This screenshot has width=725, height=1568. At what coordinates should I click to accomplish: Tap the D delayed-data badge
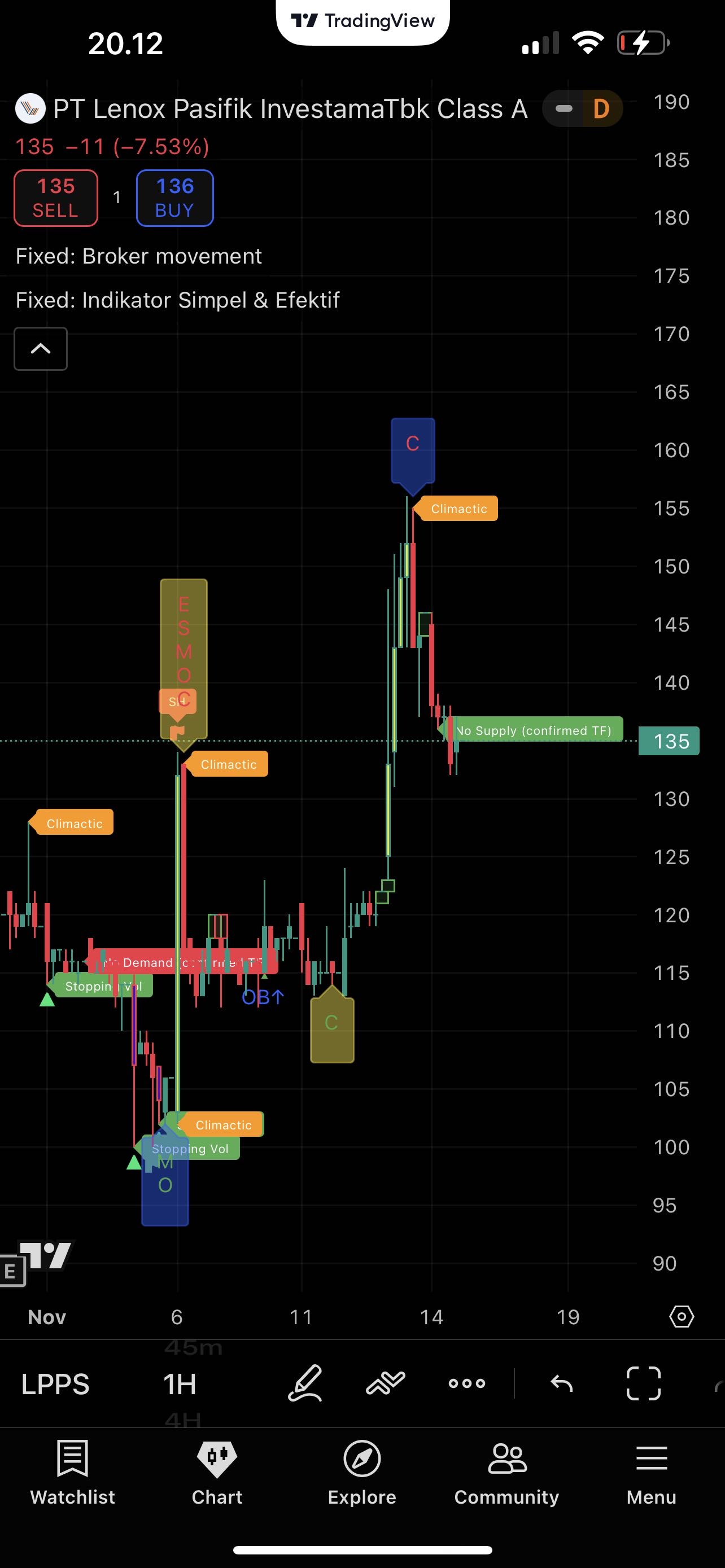coord(601,109)
